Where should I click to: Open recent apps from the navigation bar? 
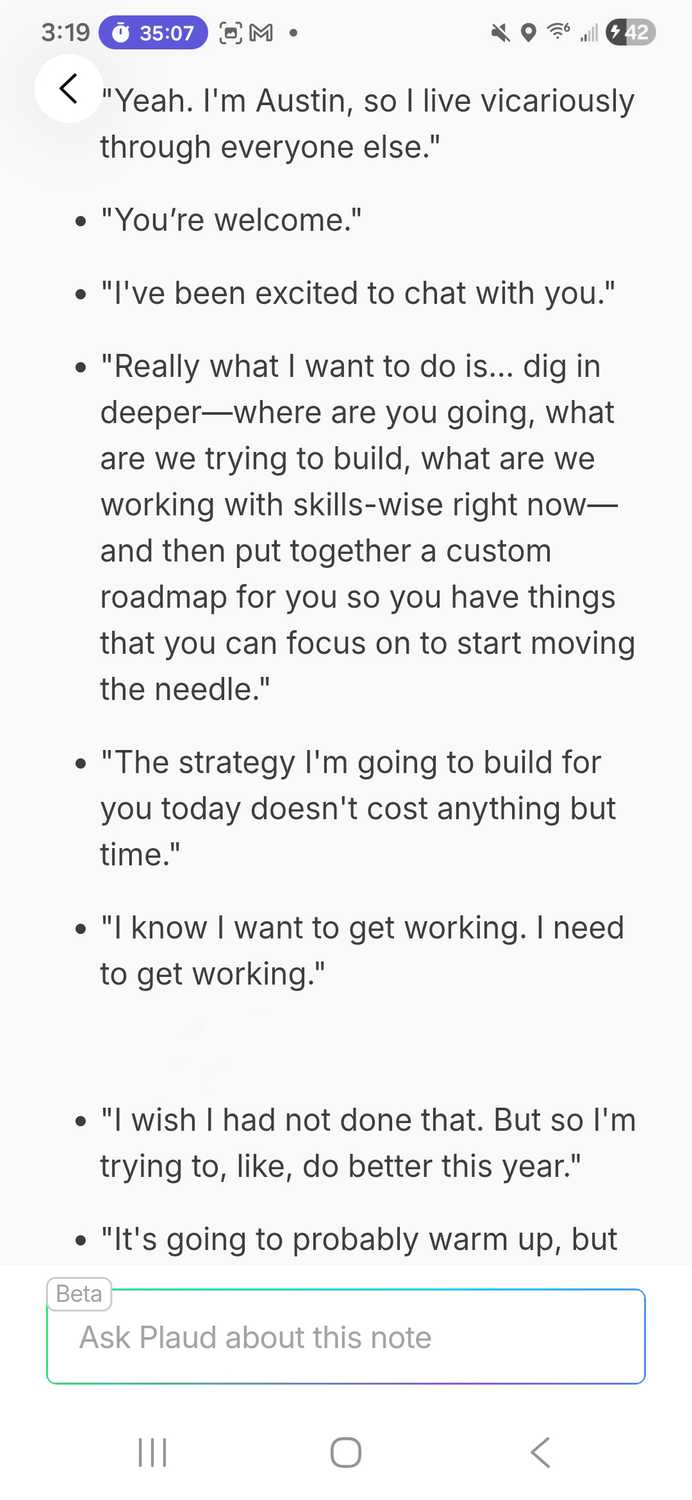pyautogui.click(x=152, y=1452)
